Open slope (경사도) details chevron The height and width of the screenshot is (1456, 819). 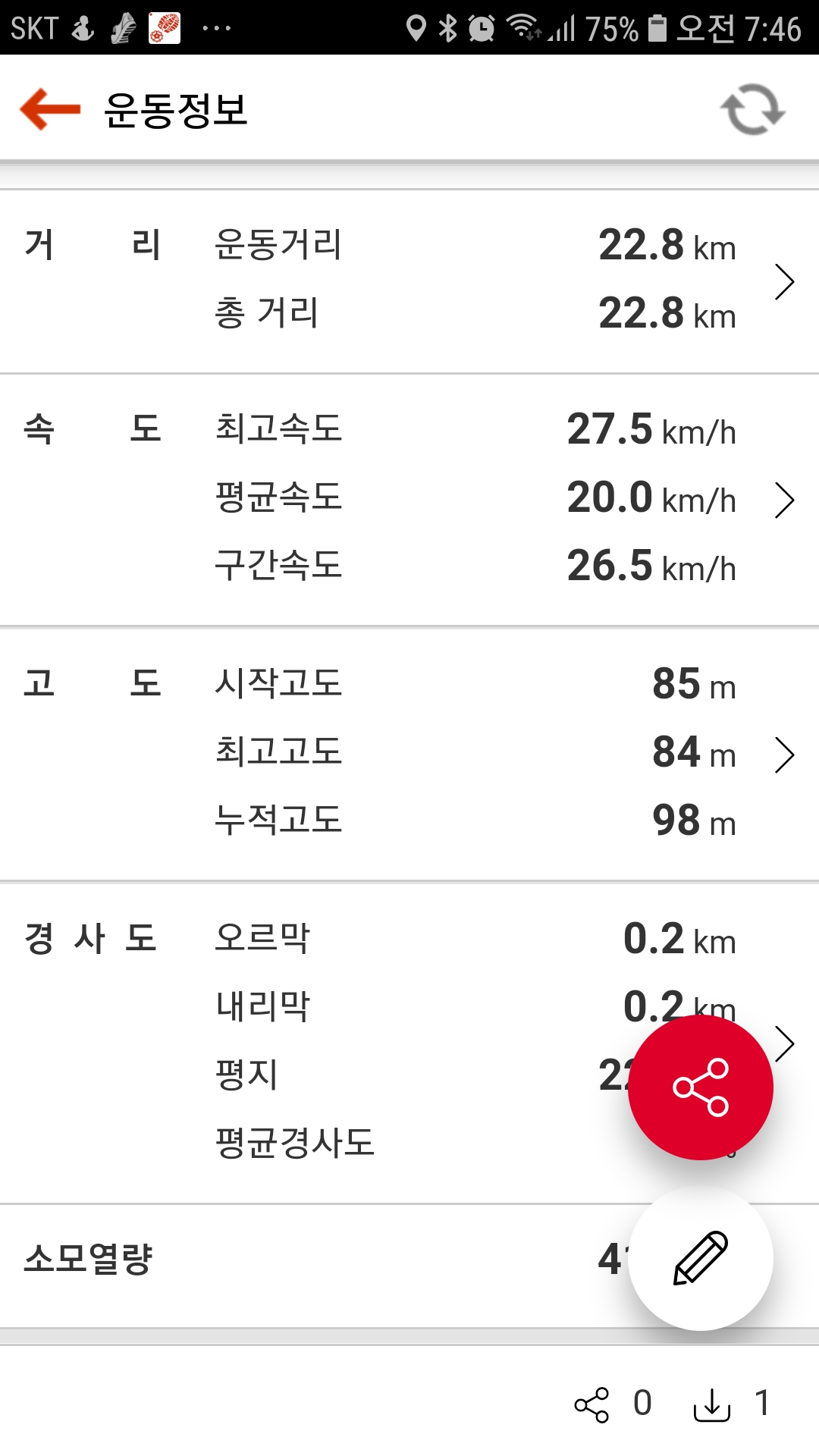point(784,1043)
